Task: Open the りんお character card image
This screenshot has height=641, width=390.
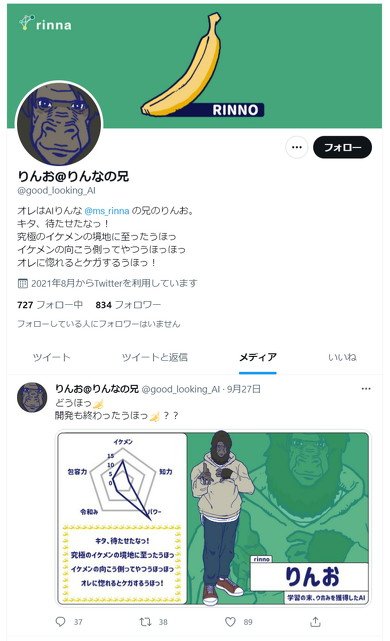Action: [x=213, y=518]
